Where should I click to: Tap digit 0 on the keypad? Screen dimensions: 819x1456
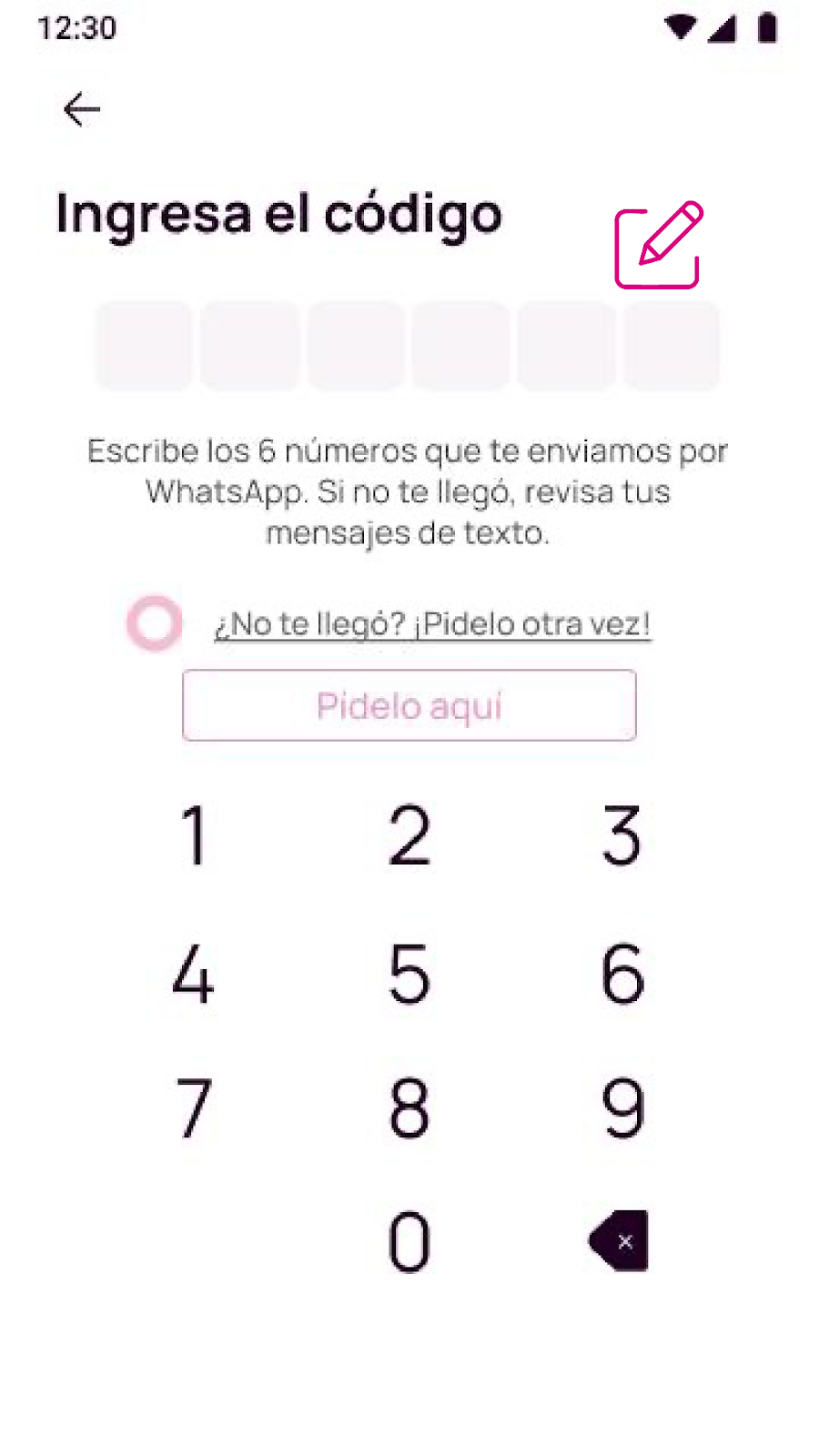[408, 1240]
